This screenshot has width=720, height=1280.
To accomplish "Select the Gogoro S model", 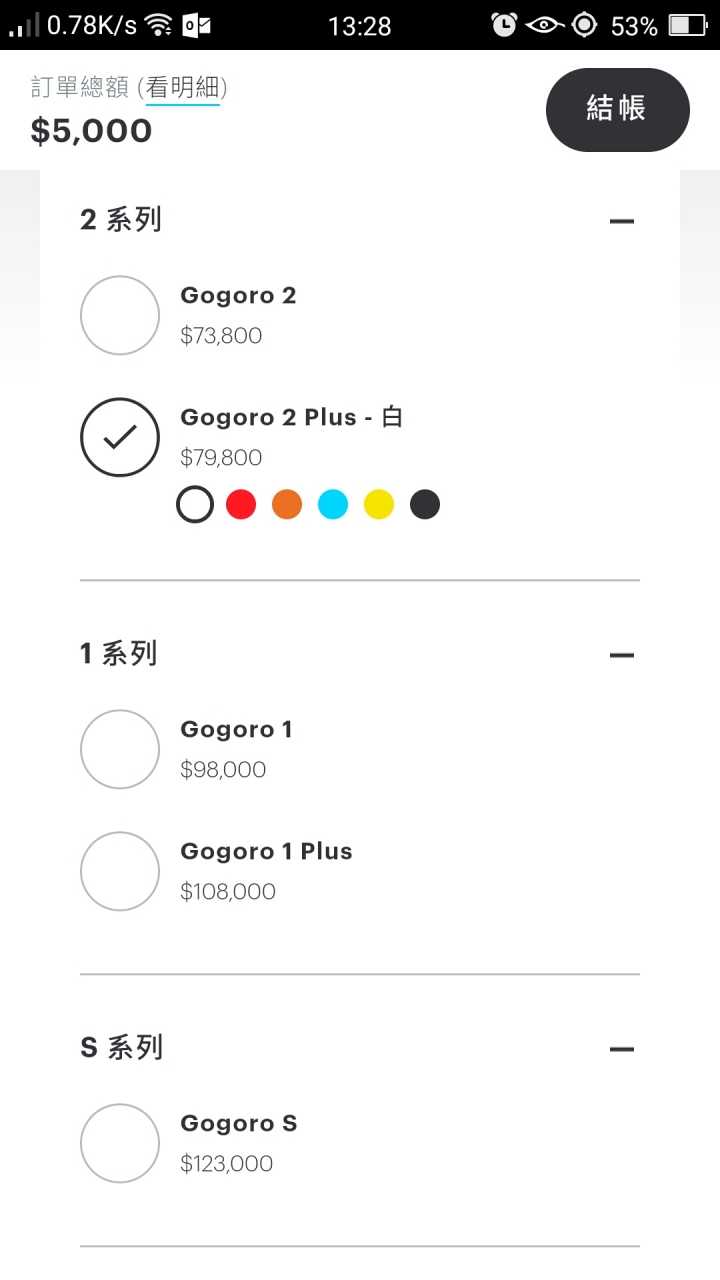I will pyautogui.click(x=120, y=1143).
